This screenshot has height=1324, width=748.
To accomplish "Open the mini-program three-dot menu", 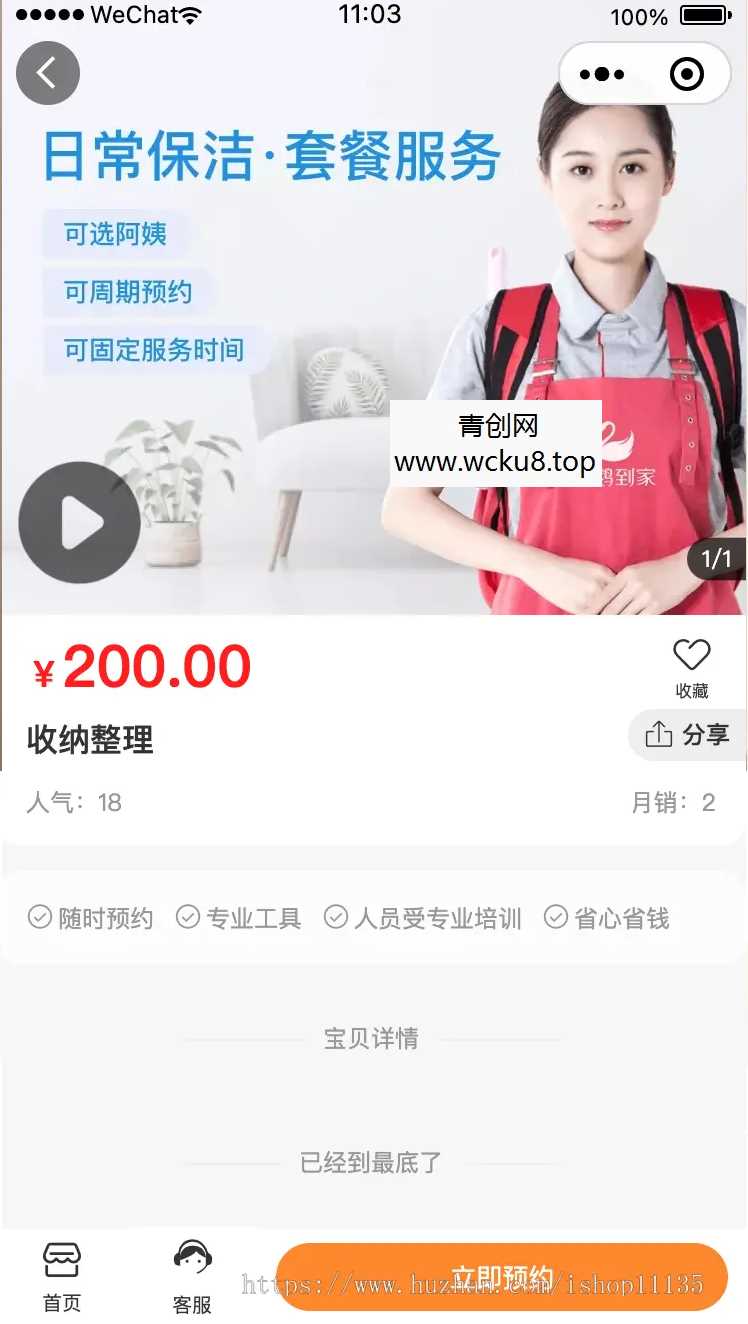I will pos(602,73).
